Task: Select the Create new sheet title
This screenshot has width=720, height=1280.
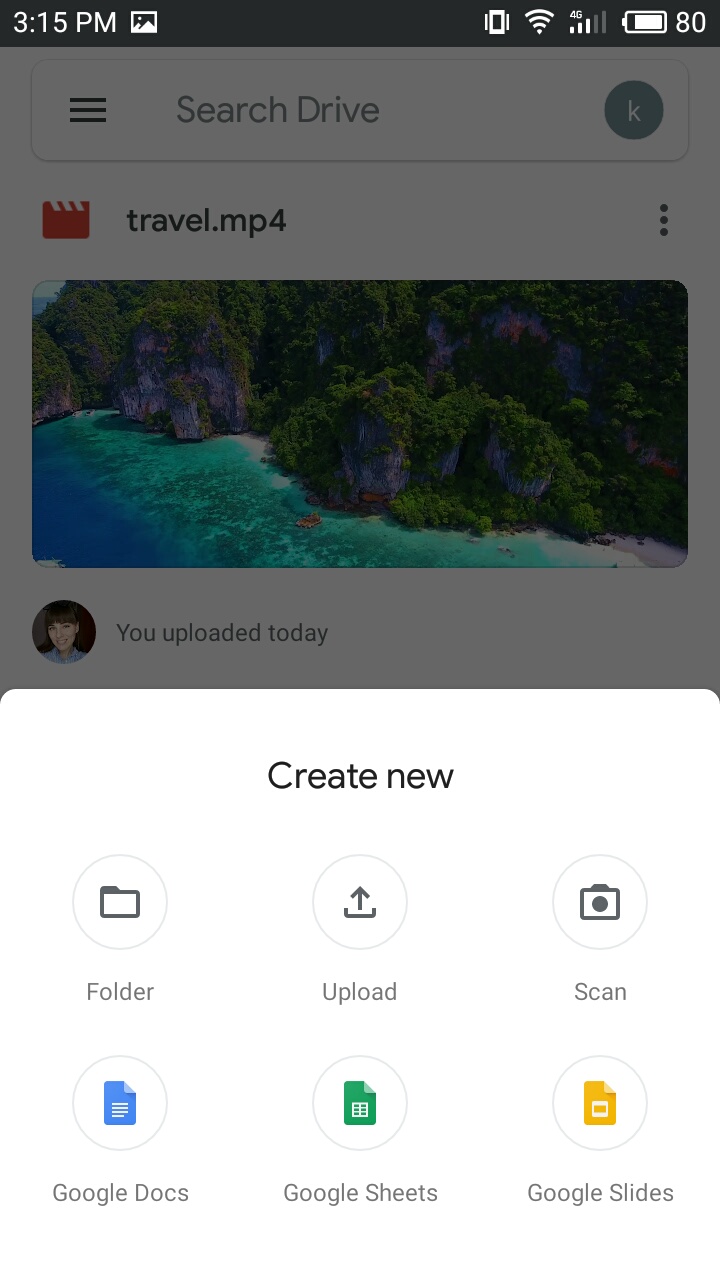Action: coord(360,775)
